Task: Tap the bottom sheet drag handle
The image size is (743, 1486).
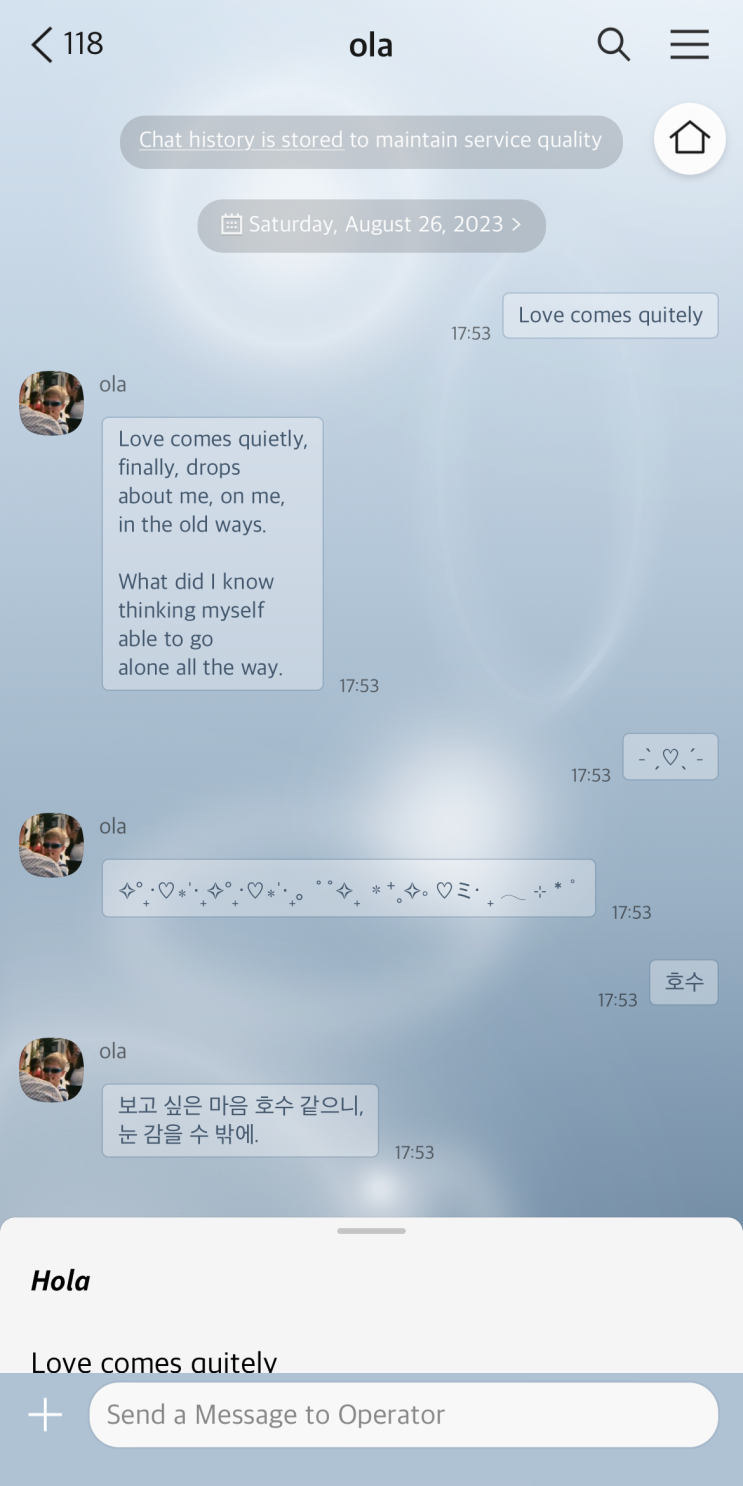Action: pos(371,1231)
